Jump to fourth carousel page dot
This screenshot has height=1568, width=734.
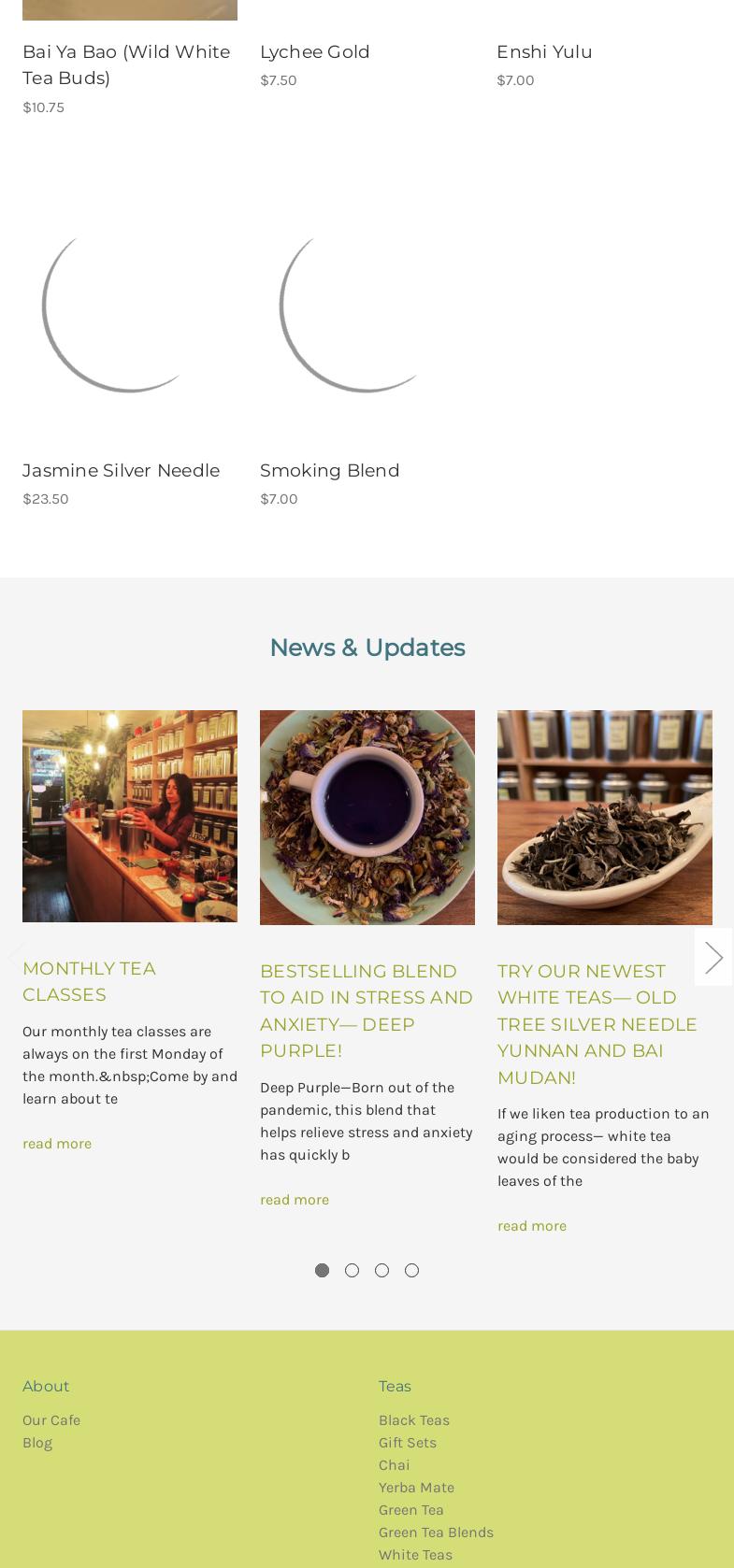(411, 1271)
